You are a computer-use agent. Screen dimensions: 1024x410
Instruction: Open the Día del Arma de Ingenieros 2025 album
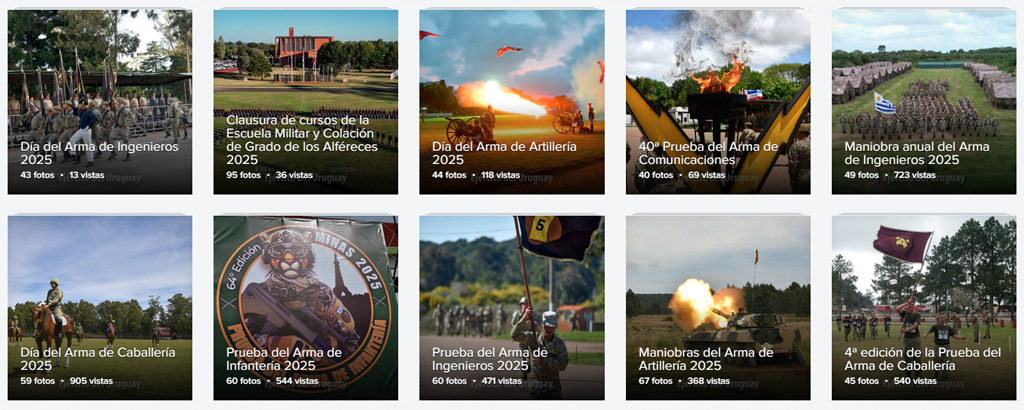click(99, 100)
